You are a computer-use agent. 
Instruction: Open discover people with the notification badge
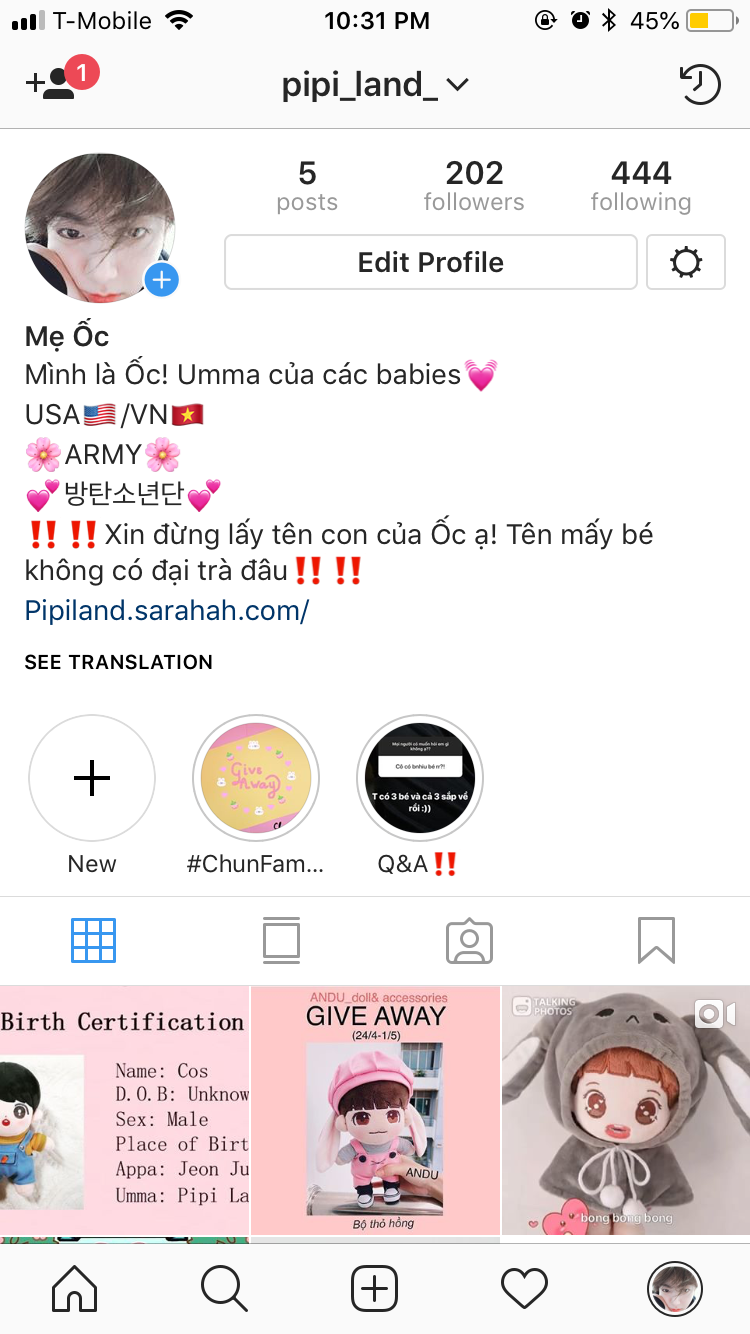point(60,82)
